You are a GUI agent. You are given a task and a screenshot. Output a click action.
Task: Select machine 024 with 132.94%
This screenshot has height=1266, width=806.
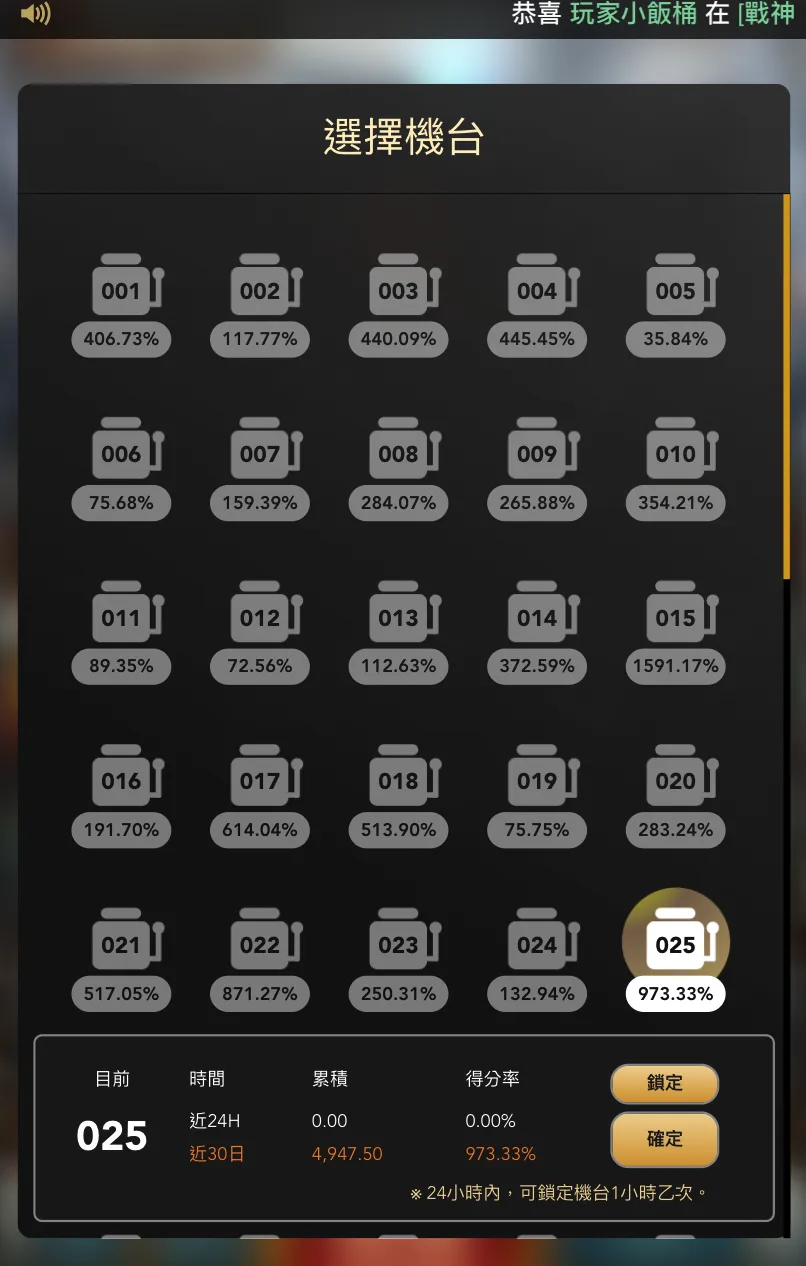(x=537, y=947)
